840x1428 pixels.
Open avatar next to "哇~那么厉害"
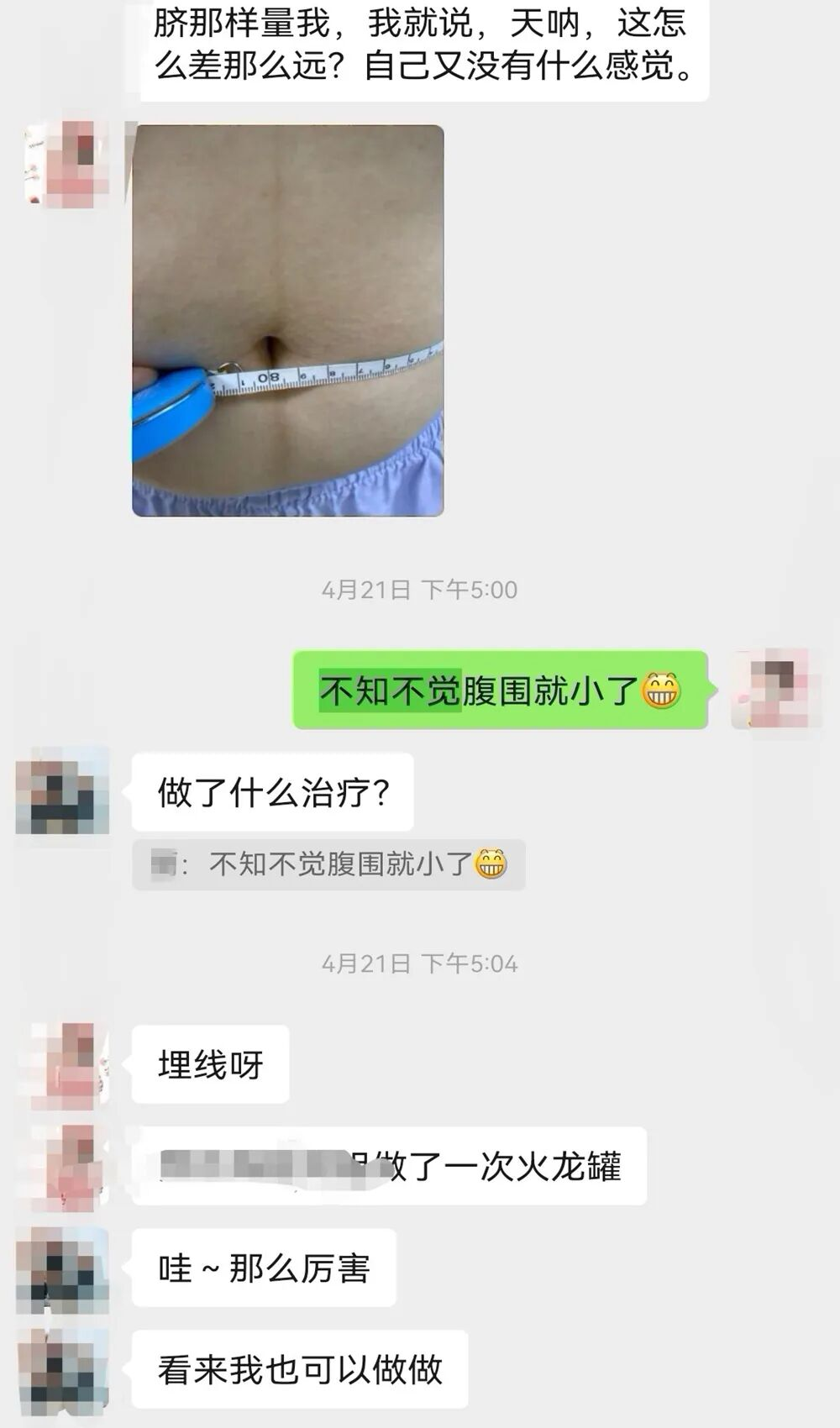click(x=63, y=1270)
